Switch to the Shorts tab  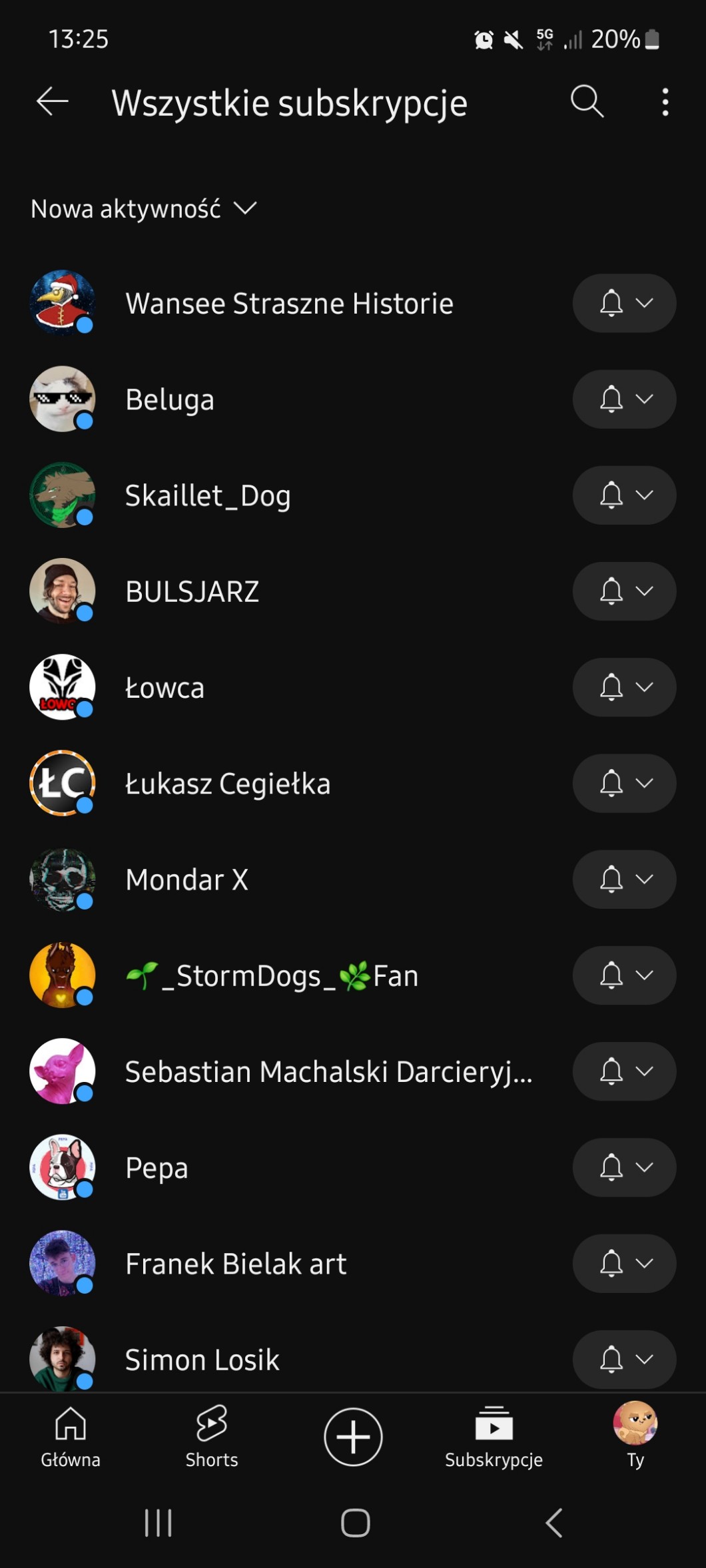212,1437
